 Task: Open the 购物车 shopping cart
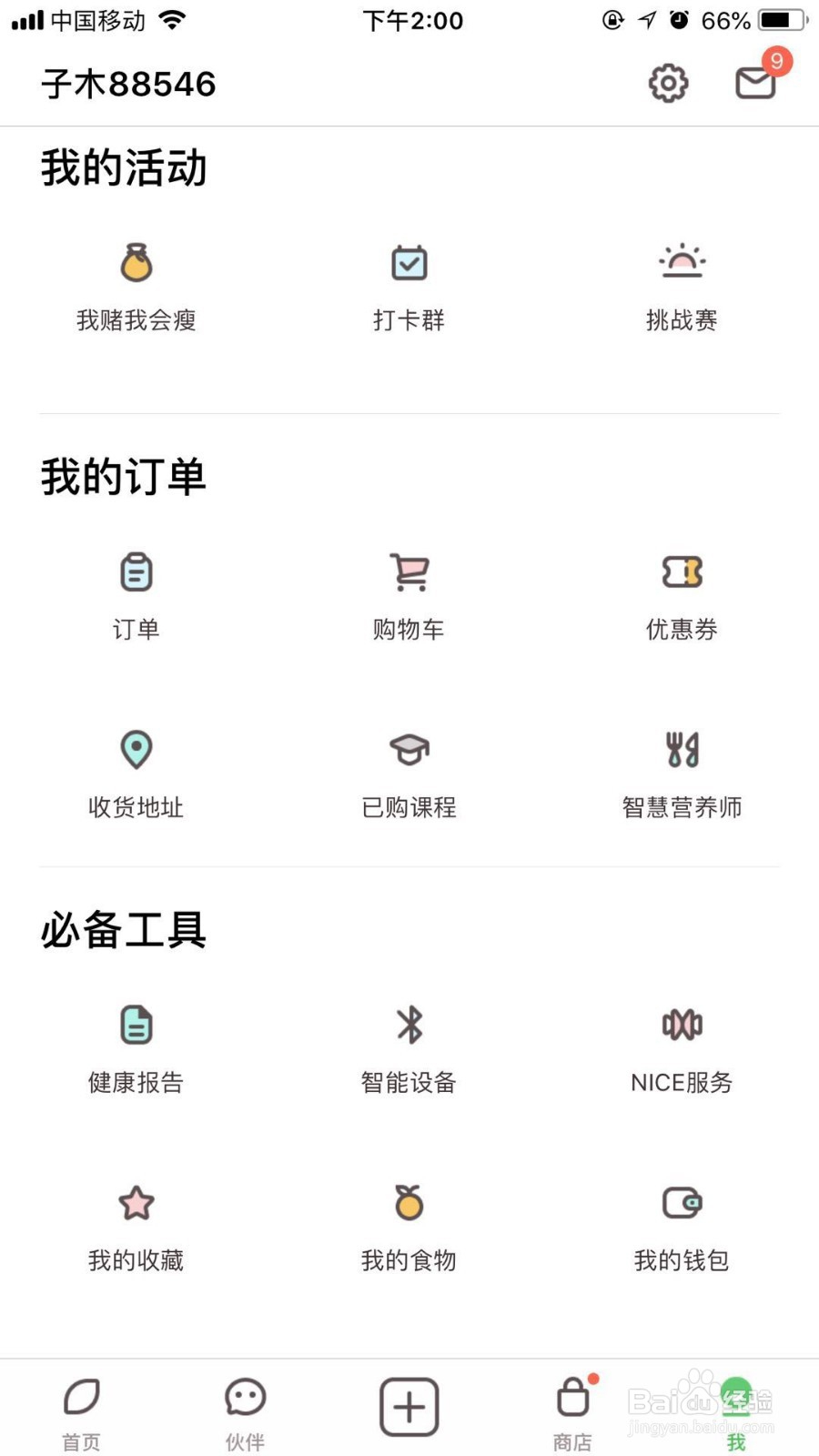408,591
